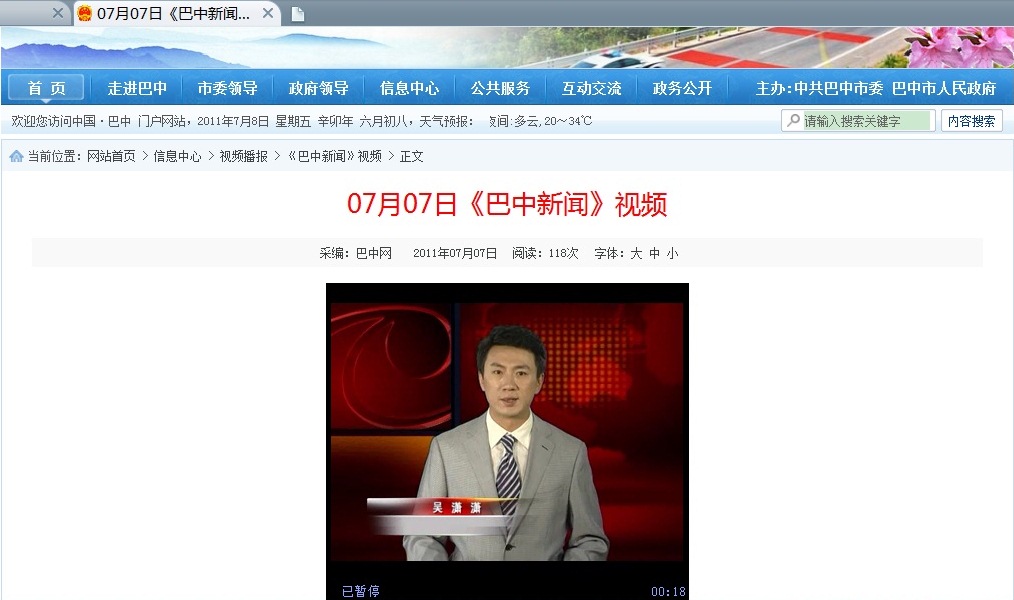The height and width of the screenshot is (600, 1014).
Task: Switch to 政务公开 tab
Action: pos(682,88)
